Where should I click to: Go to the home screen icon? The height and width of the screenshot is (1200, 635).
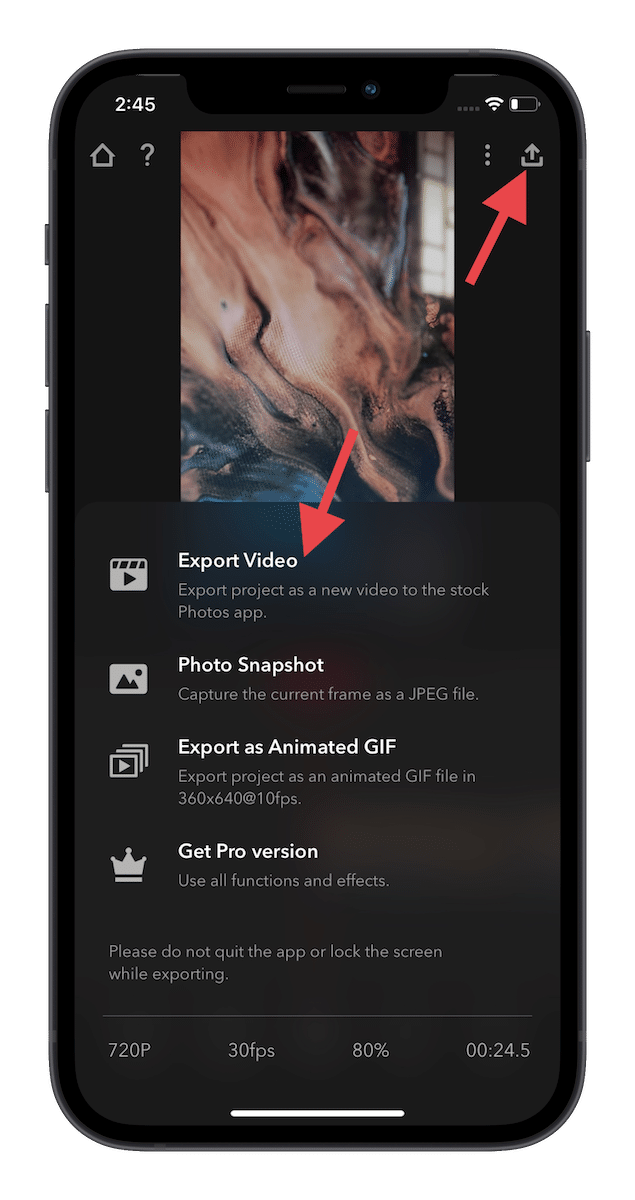point(103,156)
